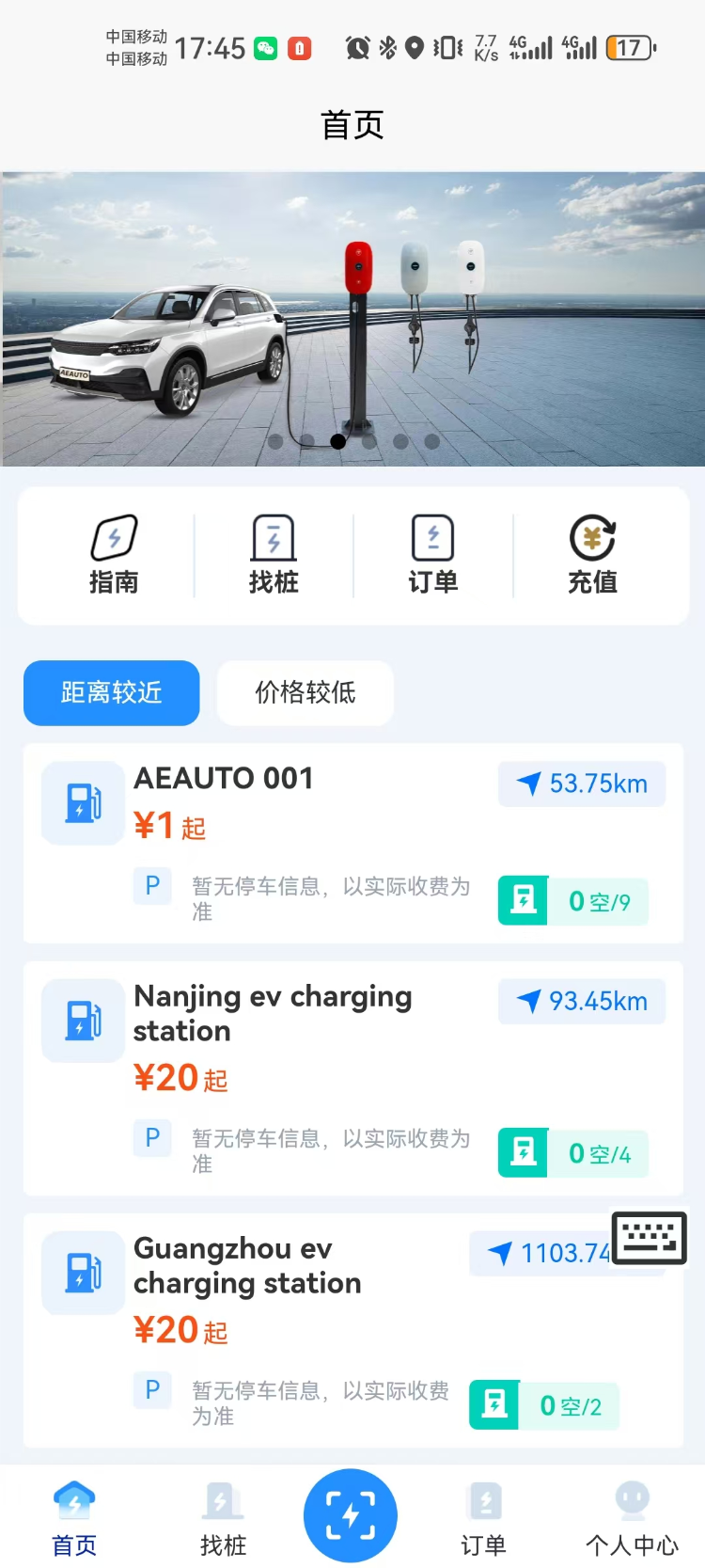The height and width of the screenshot is (1568, 705).
Task: Switch to the 价格较低 sorting tab
Action: (x=305, y=693)
